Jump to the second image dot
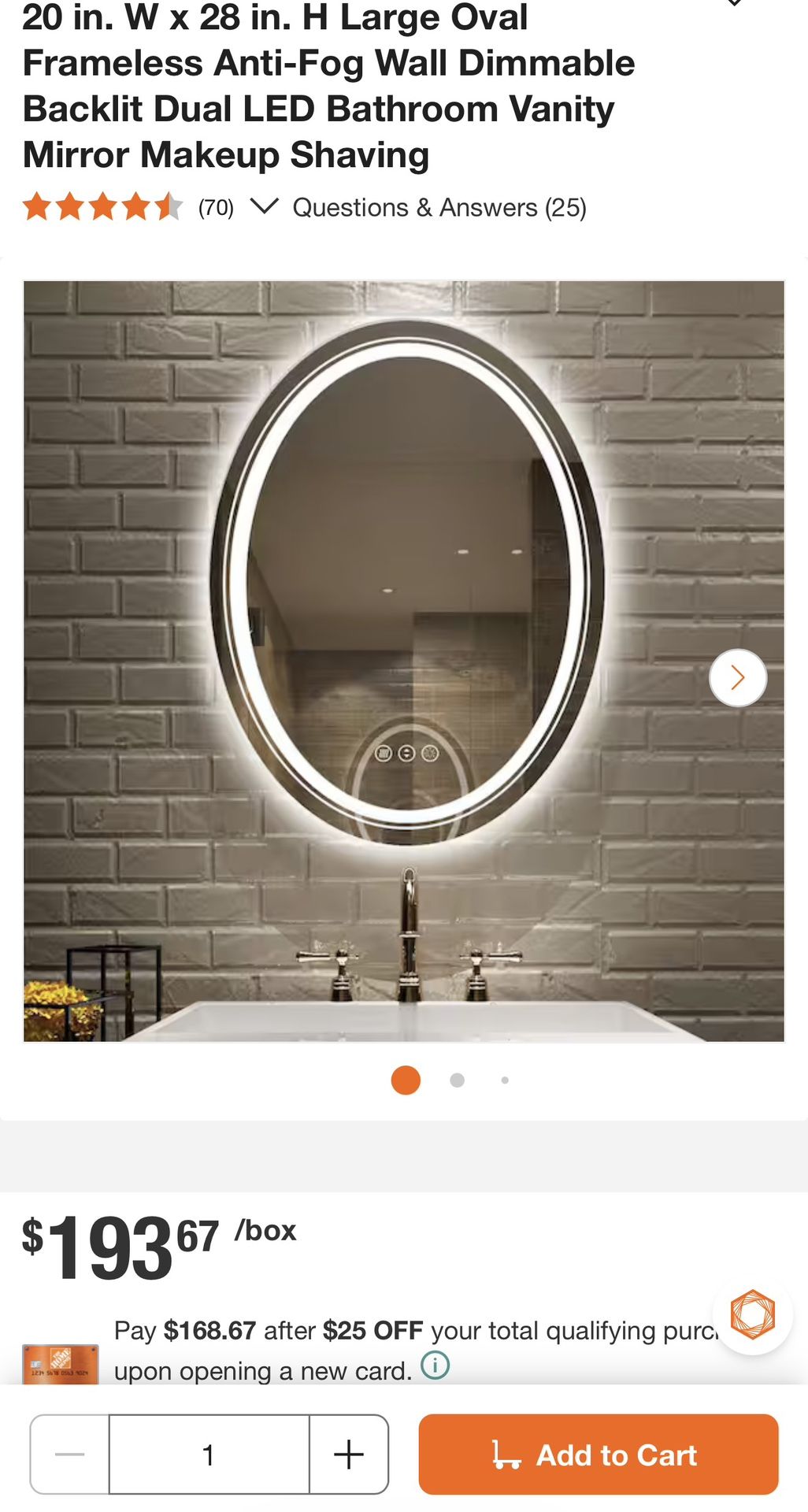 pos(457,1080)
